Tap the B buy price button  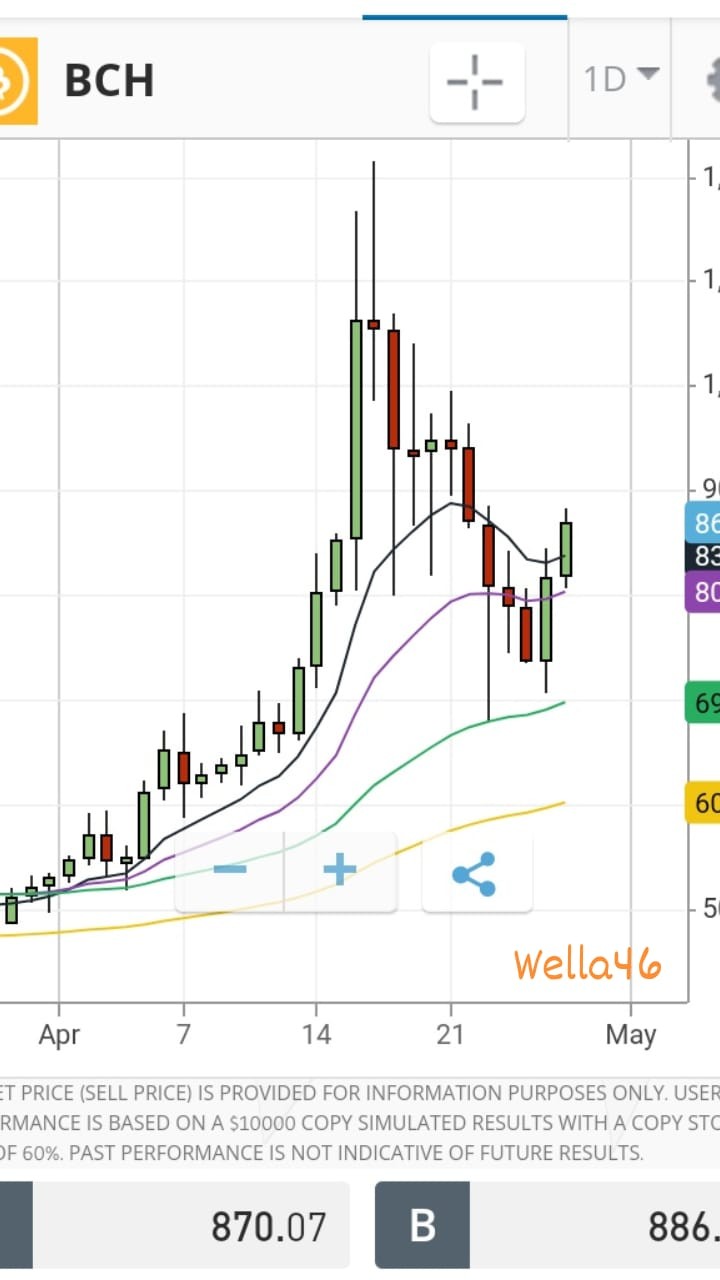coord(547,1225)
